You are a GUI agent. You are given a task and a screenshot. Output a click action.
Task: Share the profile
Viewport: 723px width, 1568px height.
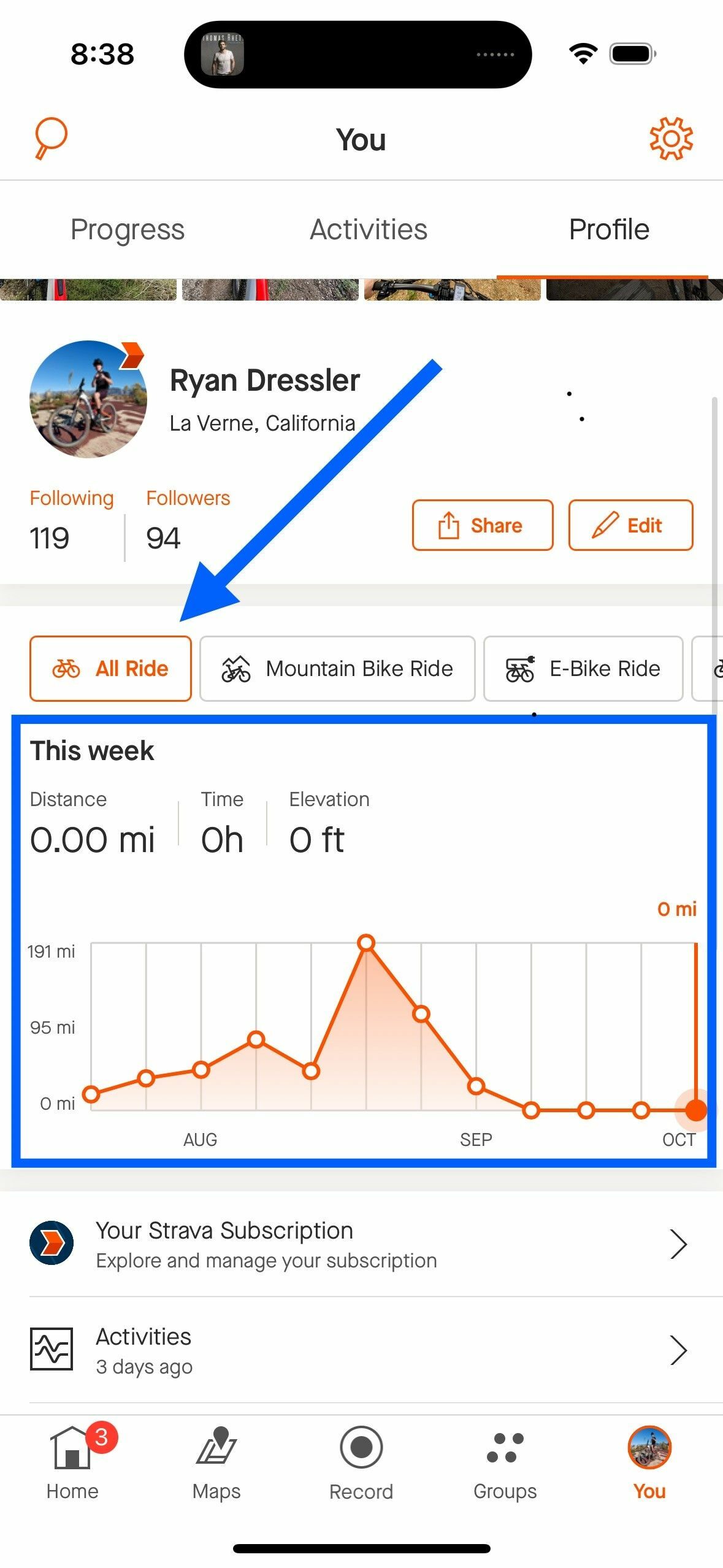click(483, 525)
